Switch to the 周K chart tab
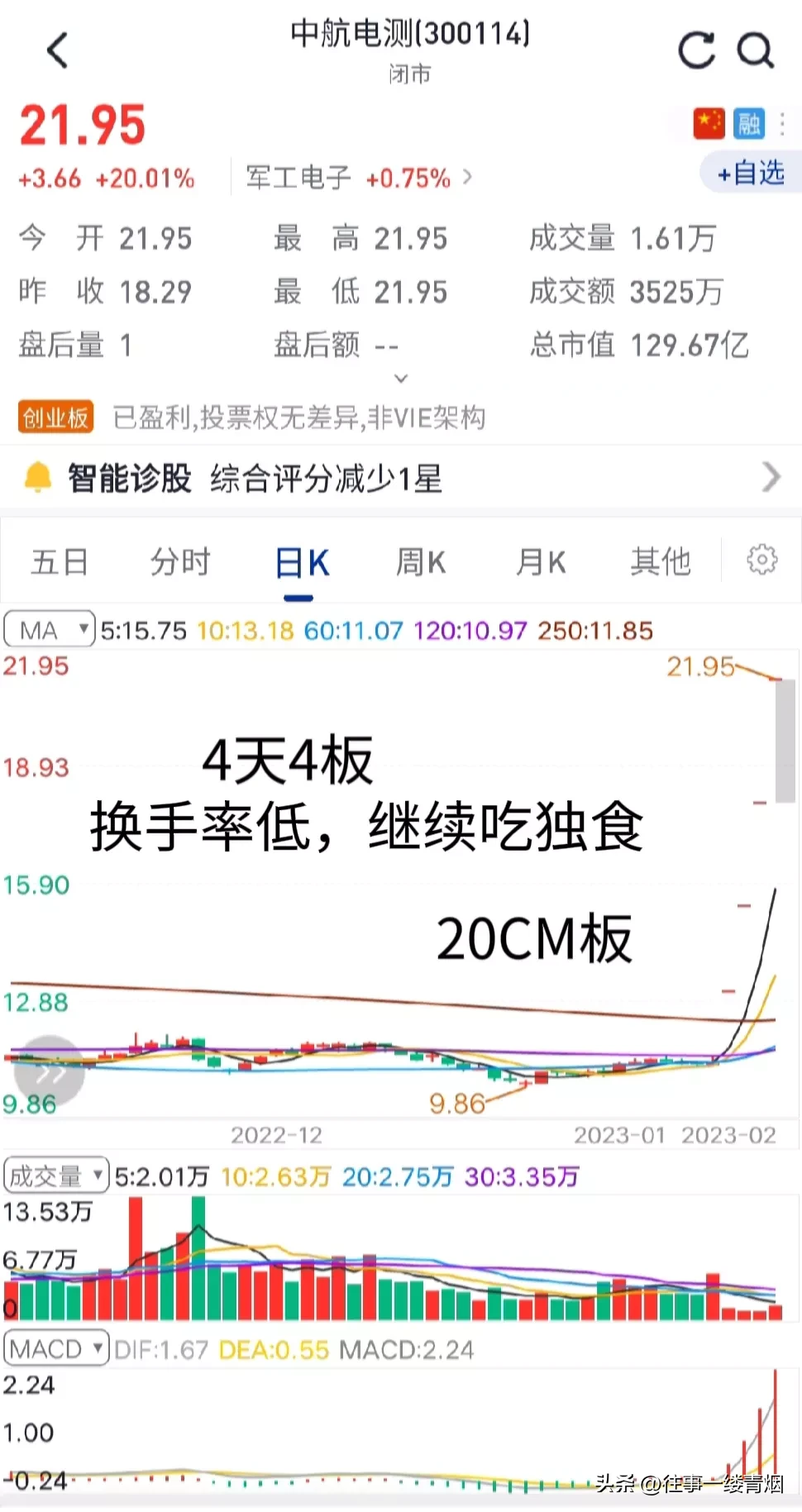802x1512 pixels. (421, 562)
